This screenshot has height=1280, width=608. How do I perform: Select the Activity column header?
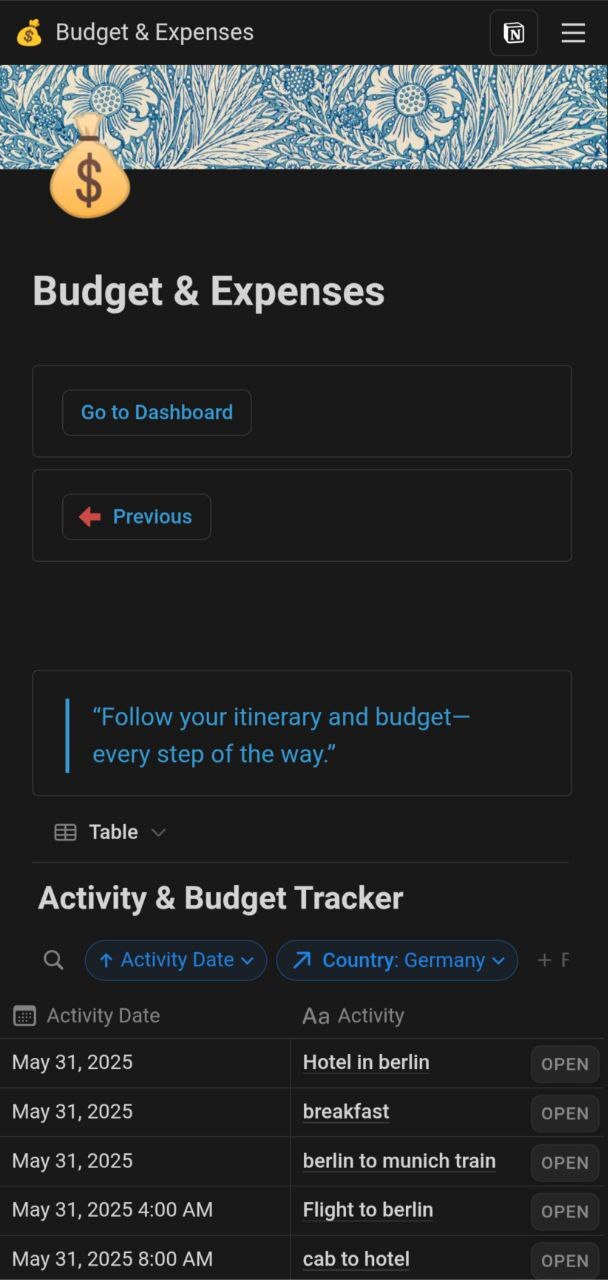[x=370, y=1016]
